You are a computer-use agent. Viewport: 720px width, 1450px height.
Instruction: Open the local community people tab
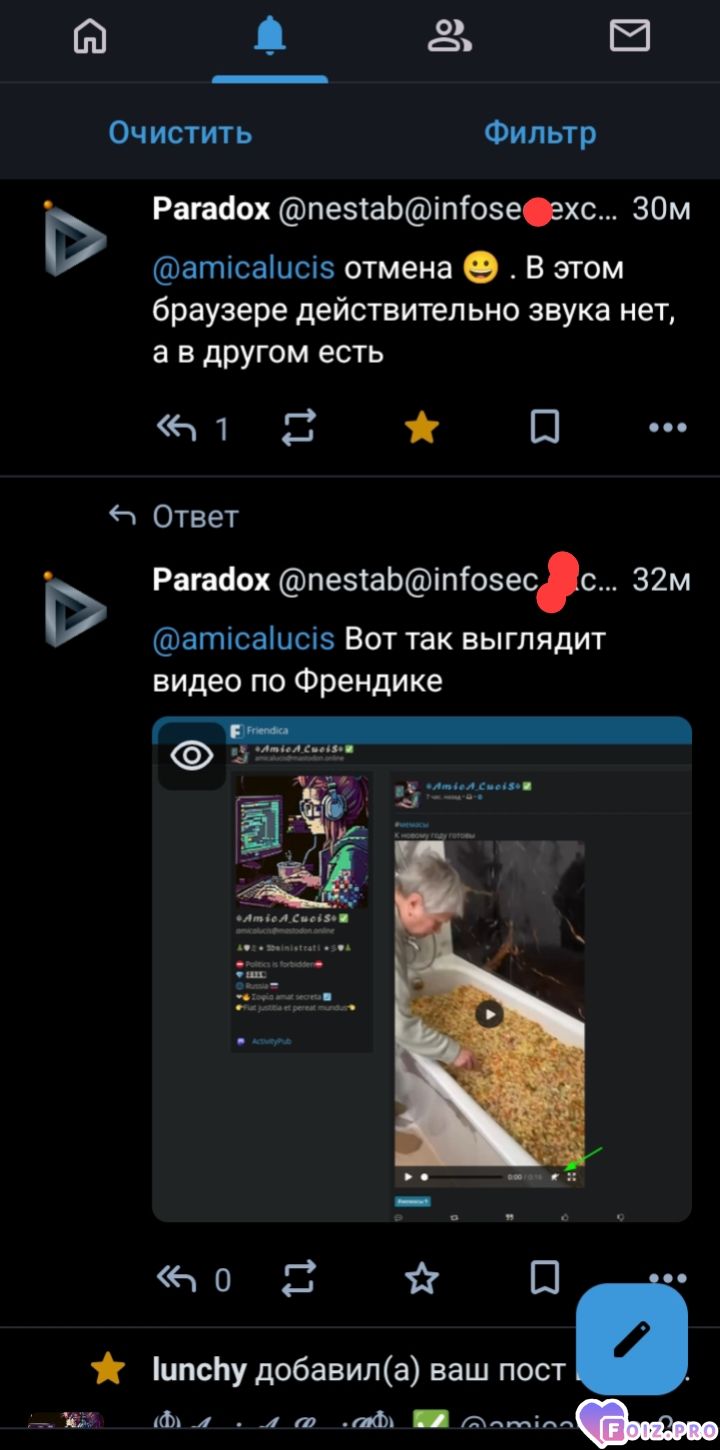tap(449, 37)
